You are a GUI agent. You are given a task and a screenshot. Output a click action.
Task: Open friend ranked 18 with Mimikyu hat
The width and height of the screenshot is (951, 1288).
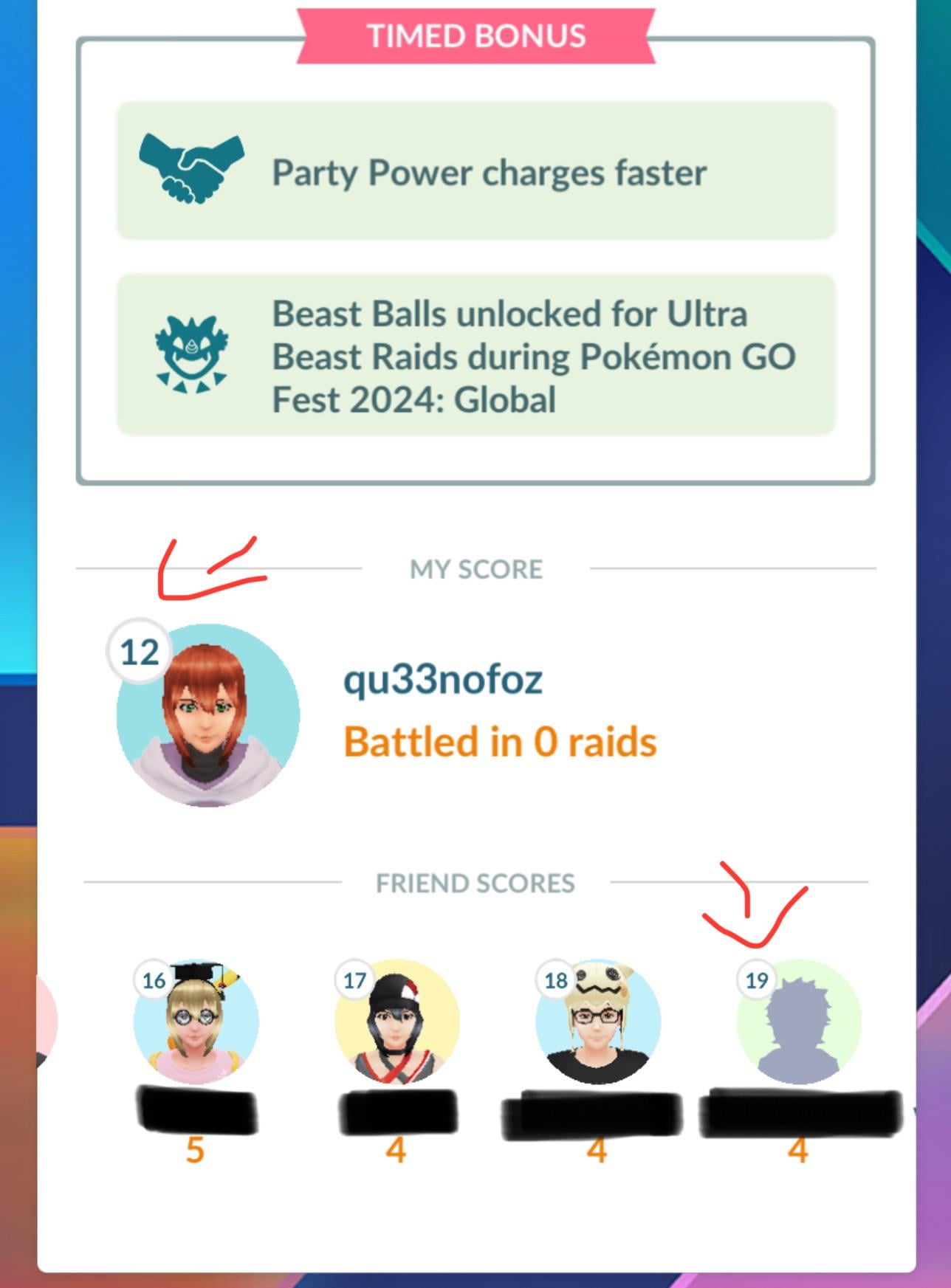[597, 1022]
